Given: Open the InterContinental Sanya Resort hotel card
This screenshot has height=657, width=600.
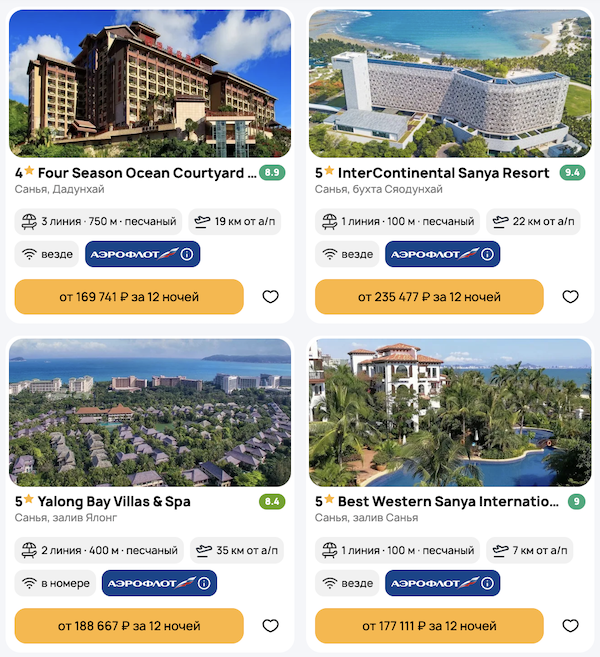Looking at the screenshot, I should 443,173.
